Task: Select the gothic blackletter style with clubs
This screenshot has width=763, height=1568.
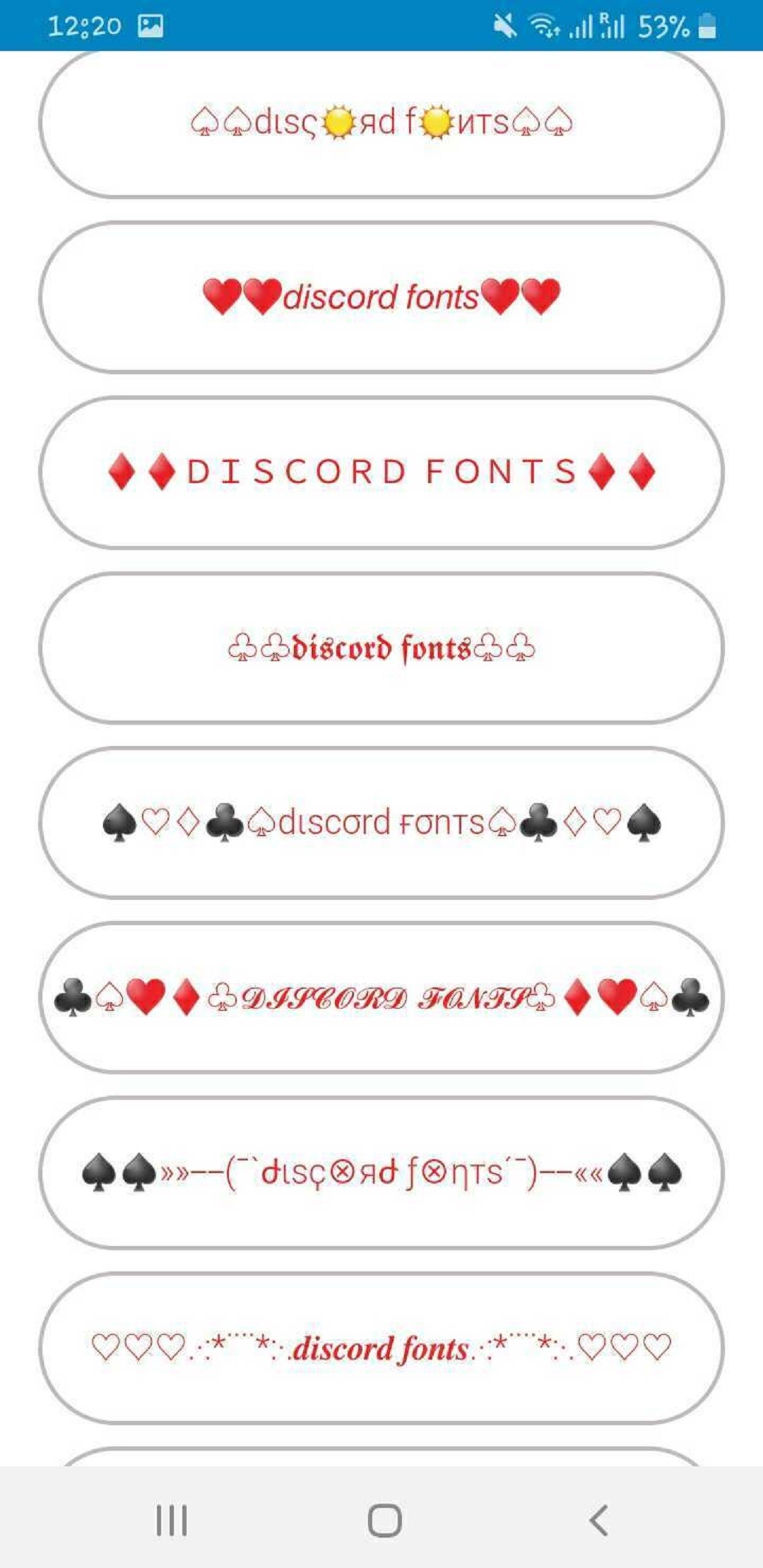Action: pyautogui.click(x=381, y=647)
